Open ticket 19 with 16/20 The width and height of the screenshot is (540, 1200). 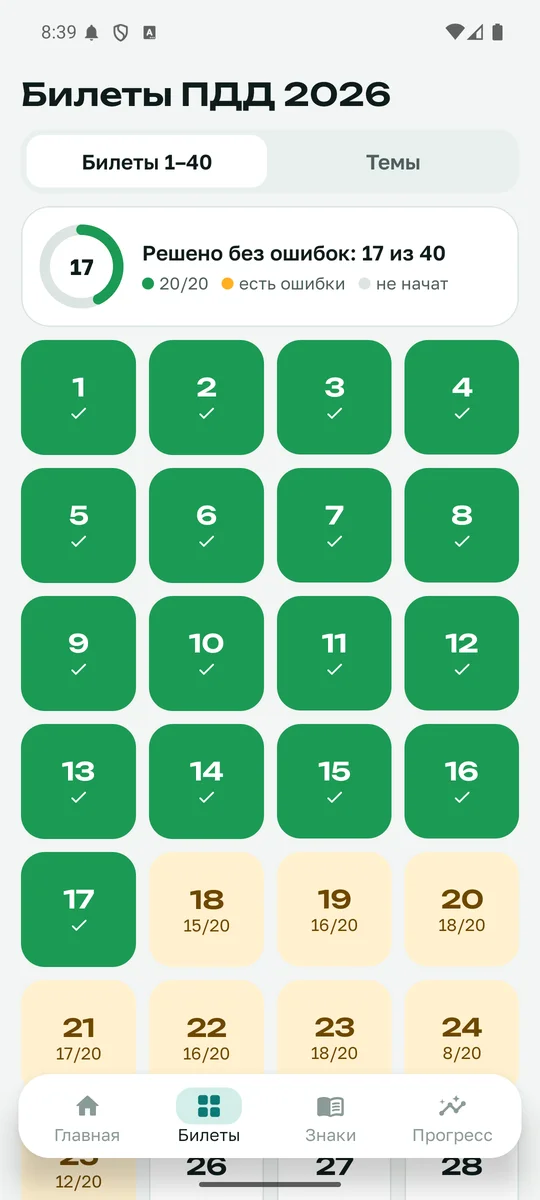pyautogui.click(x=334, y=909)
